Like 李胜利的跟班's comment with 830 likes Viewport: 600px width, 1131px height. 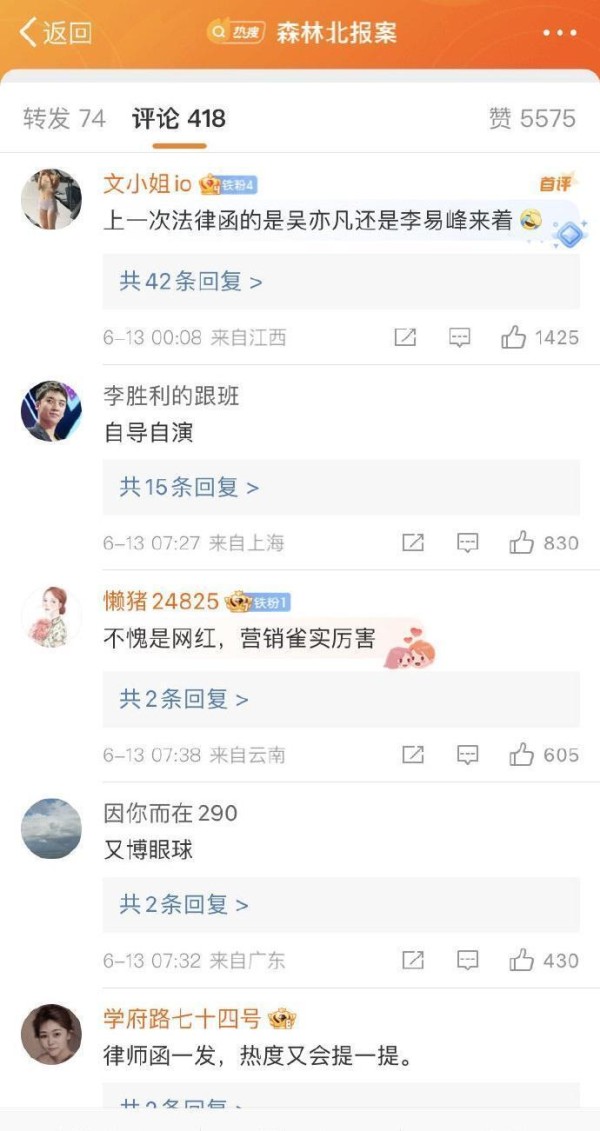click(x=544, y=542)
